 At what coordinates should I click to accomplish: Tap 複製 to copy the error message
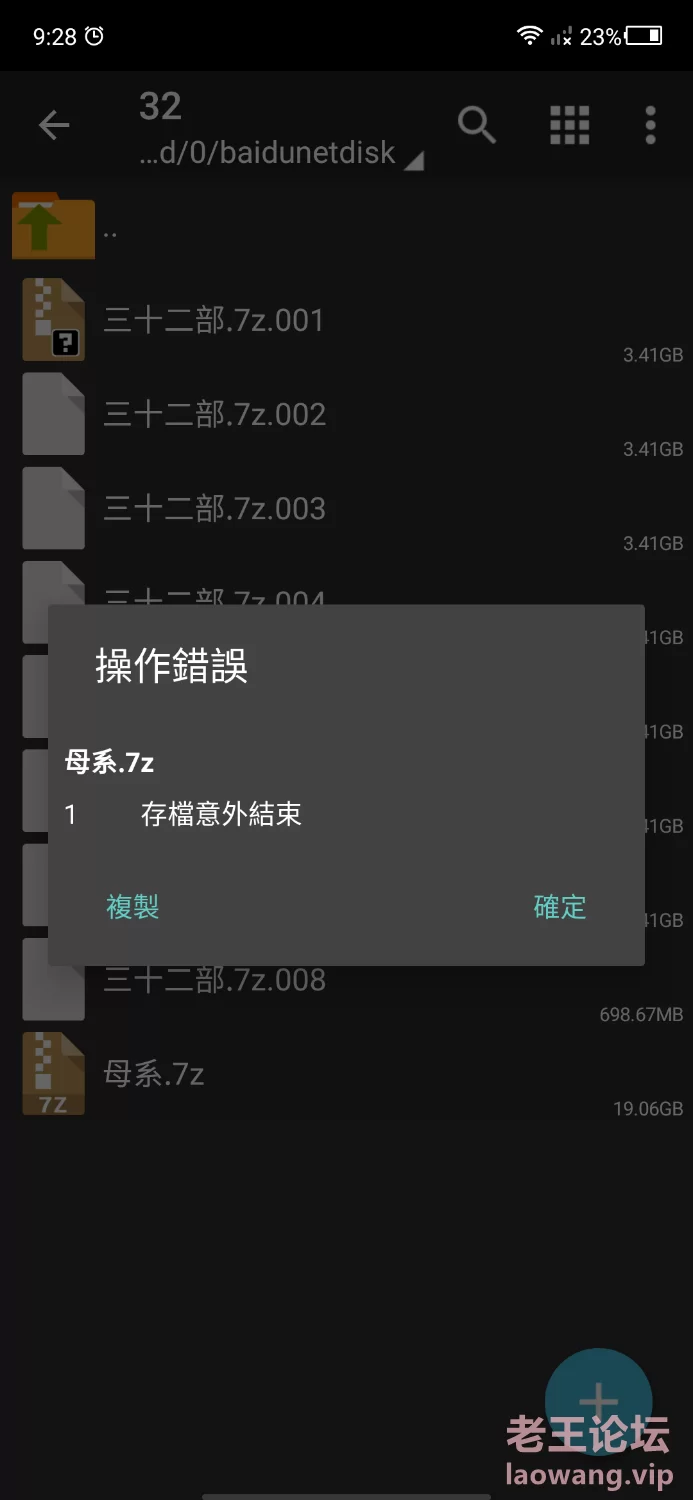pos(133,907)
